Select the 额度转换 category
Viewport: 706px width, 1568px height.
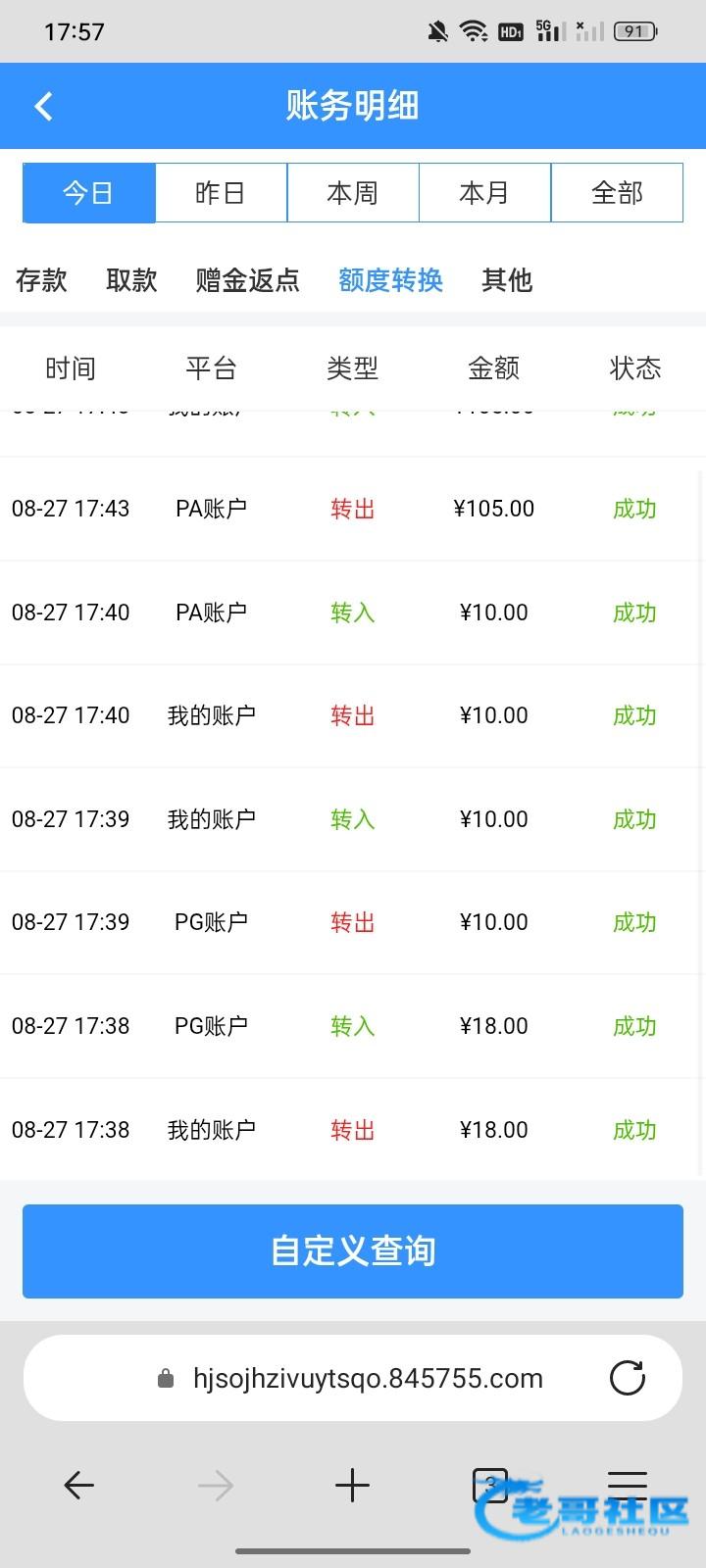point(390,280)
